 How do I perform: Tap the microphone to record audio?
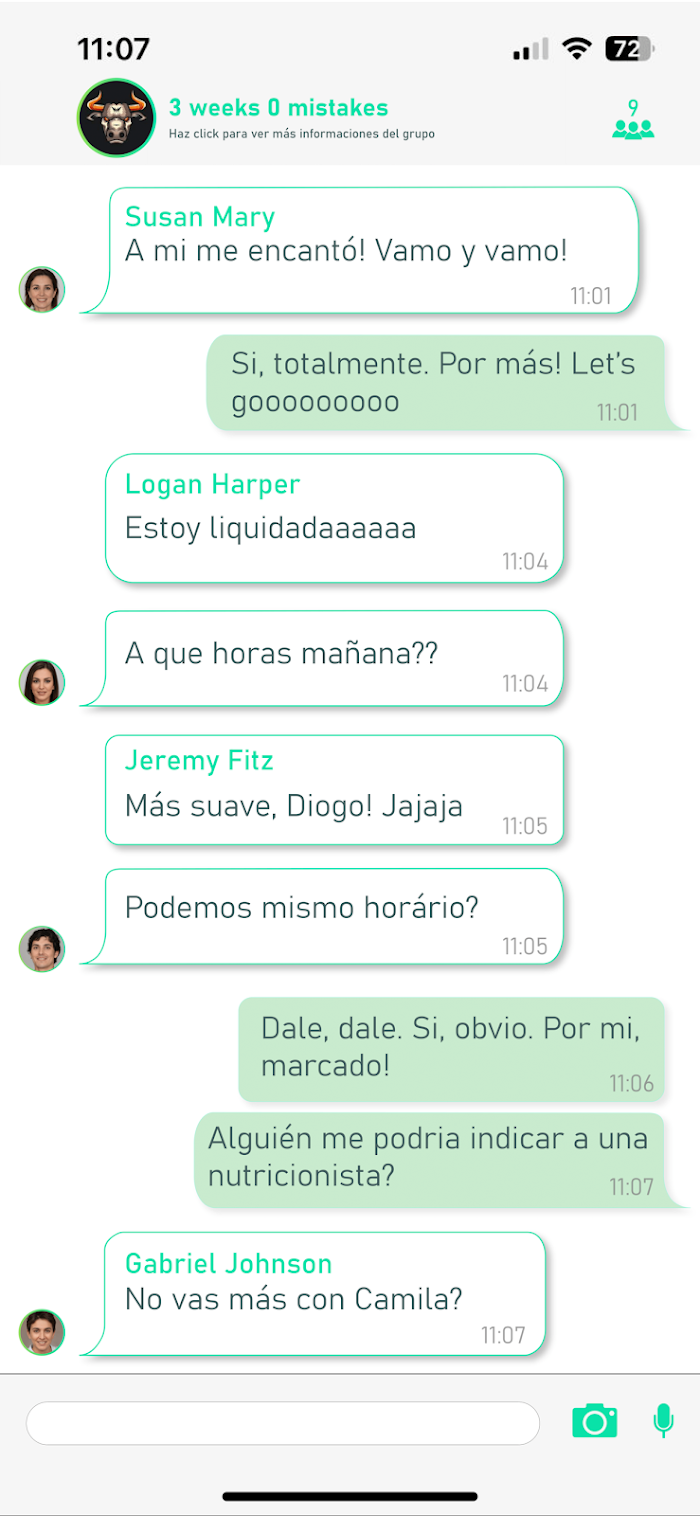click(x=663, y=1420)
